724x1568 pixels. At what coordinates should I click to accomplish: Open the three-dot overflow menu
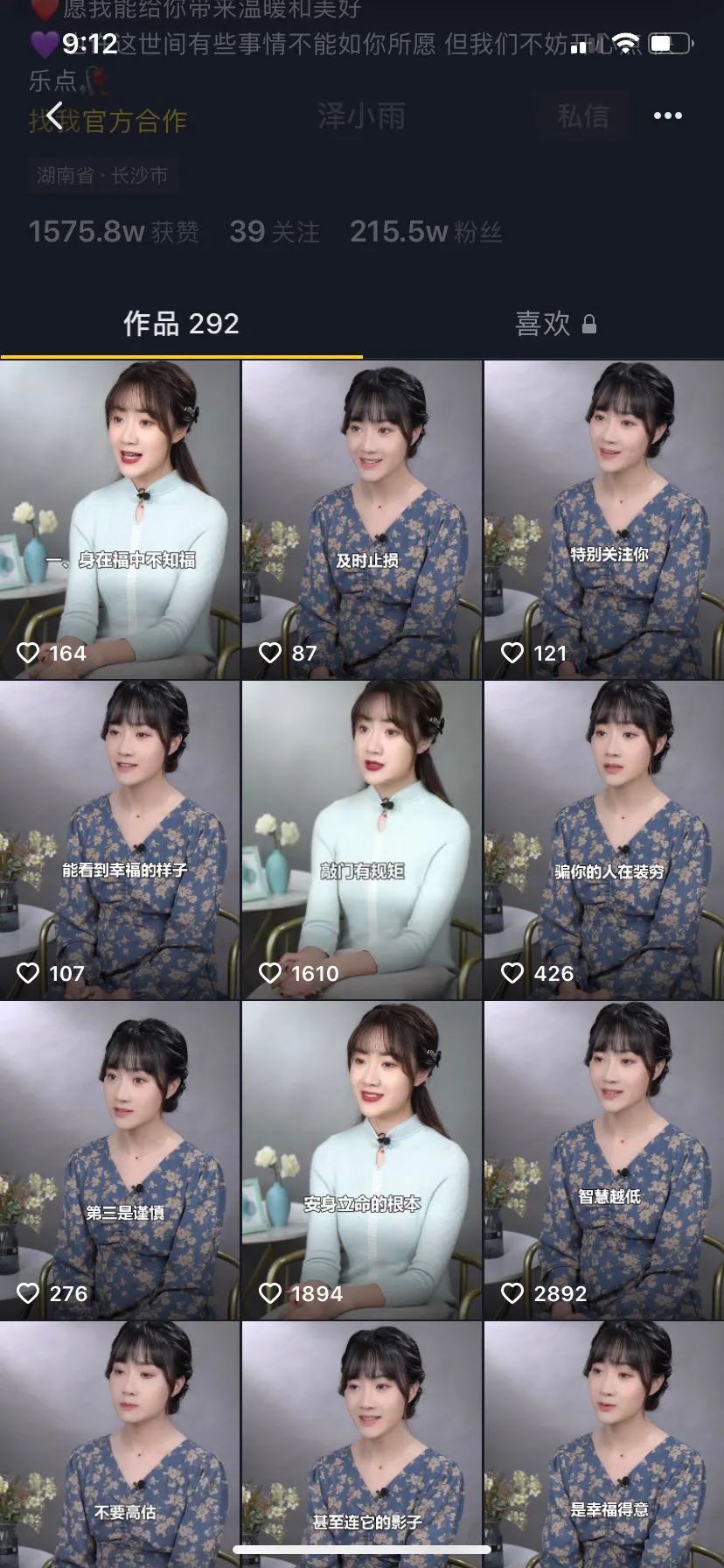(x=667, y=115)
